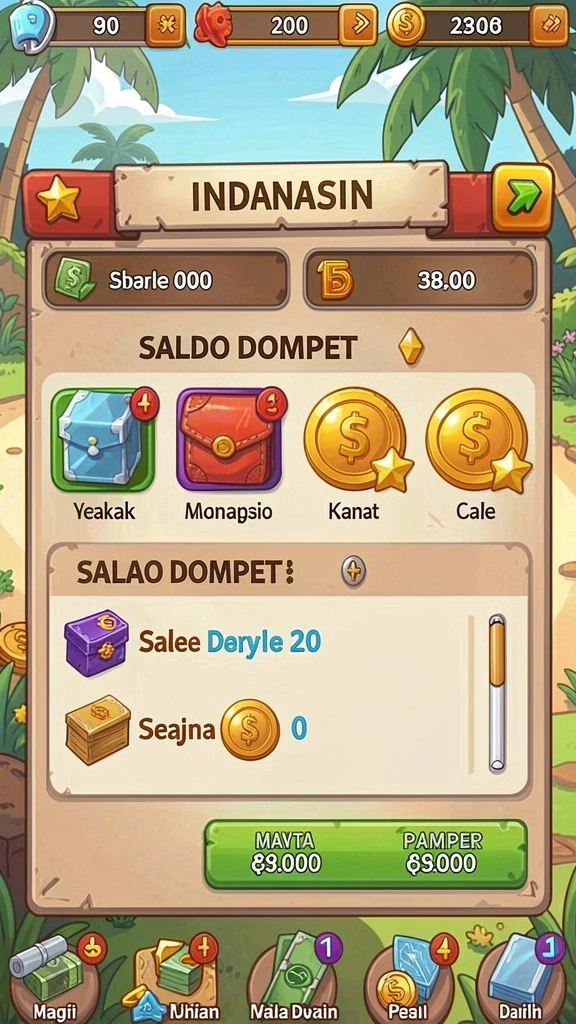The image size is (576, 1024).
Task: Open the Nala Dvain bottom item
Action: (294, 980)
